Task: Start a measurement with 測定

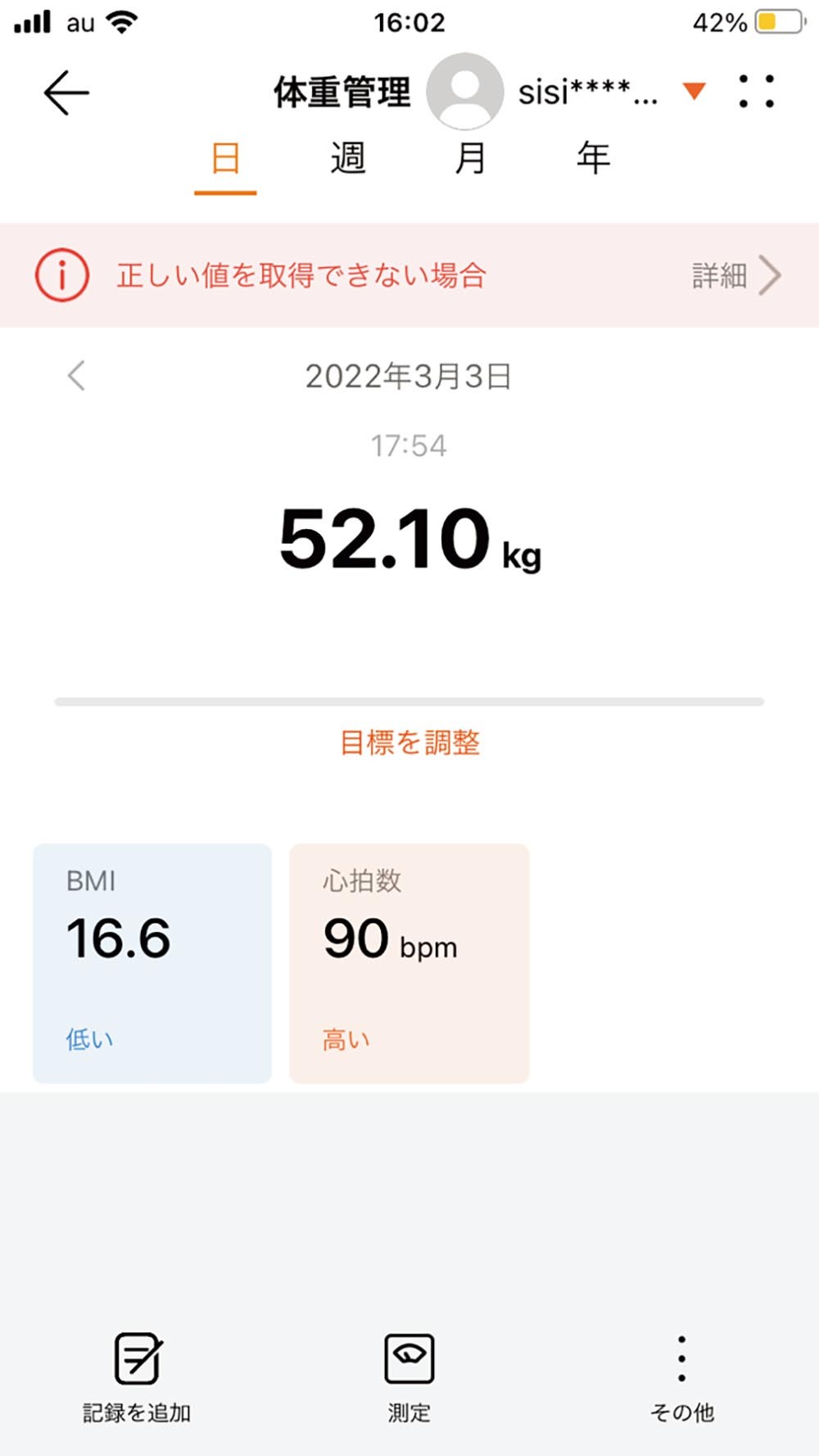Action: pyautogui.click(x=409, y=1377)
